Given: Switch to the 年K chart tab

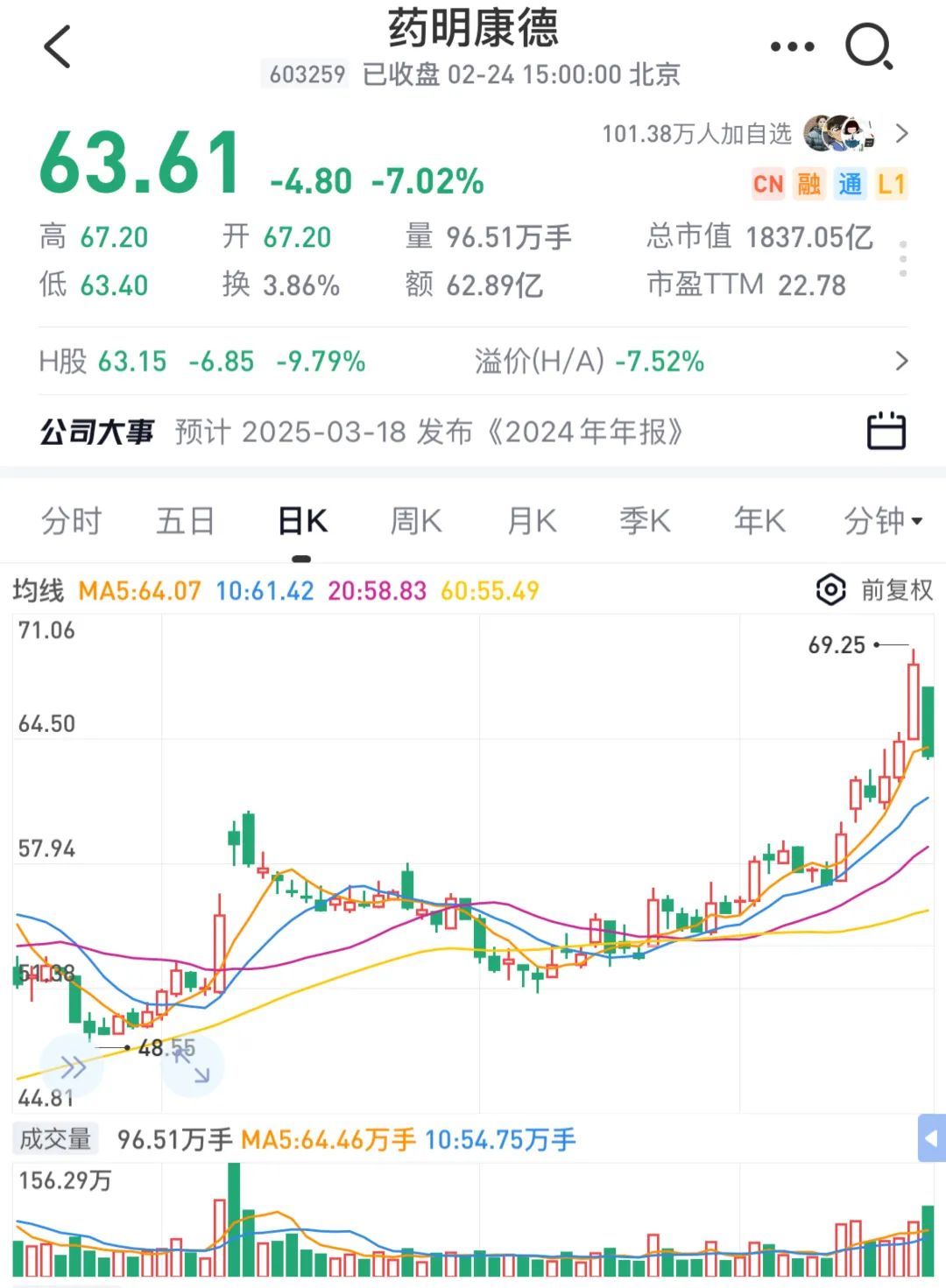Looking at the screenshot, I should pyautogui.click(x=759, y=521).
